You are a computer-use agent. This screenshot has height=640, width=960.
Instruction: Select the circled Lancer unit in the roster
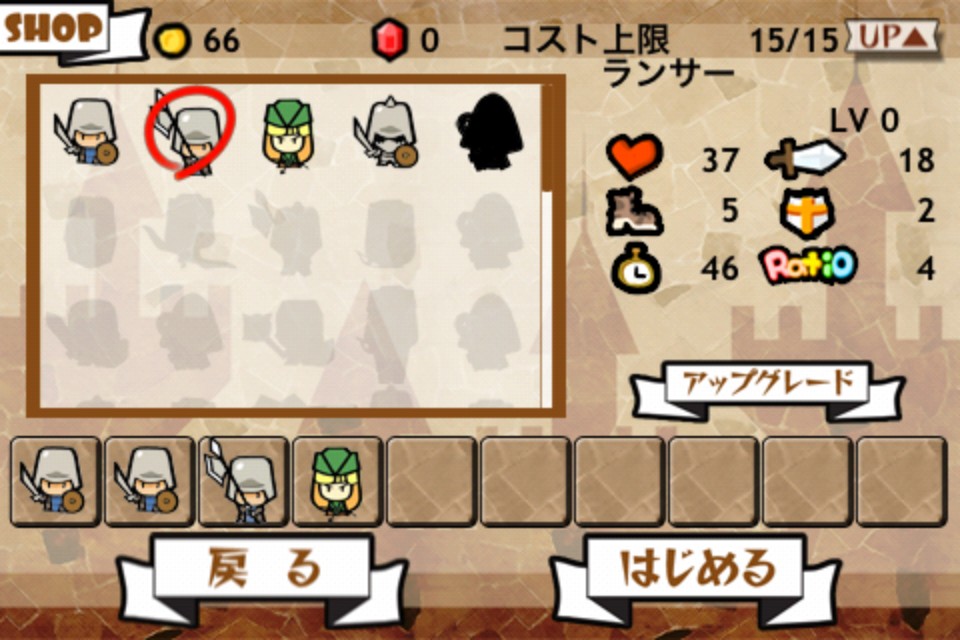190,135
